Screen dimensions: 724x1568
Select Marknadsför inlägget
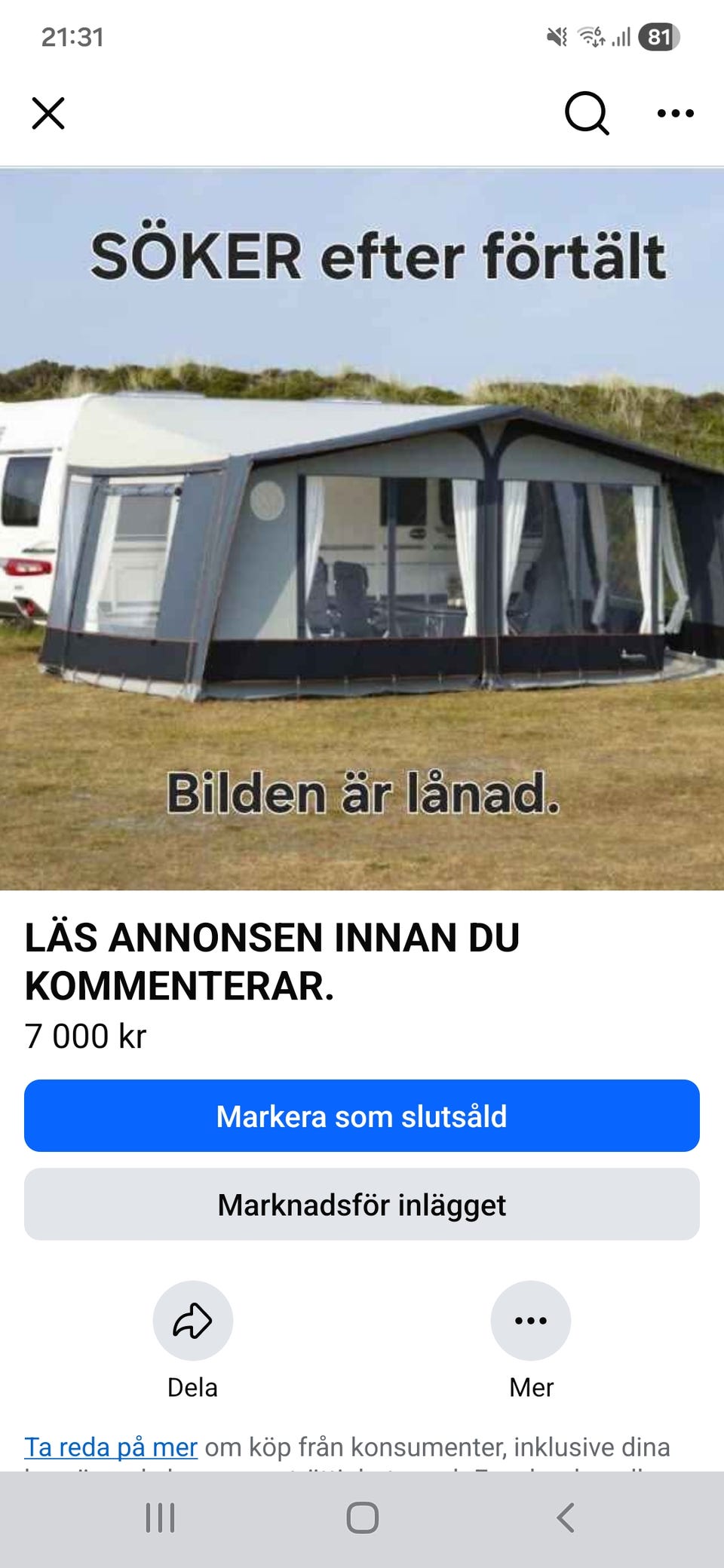(362, 1205)
